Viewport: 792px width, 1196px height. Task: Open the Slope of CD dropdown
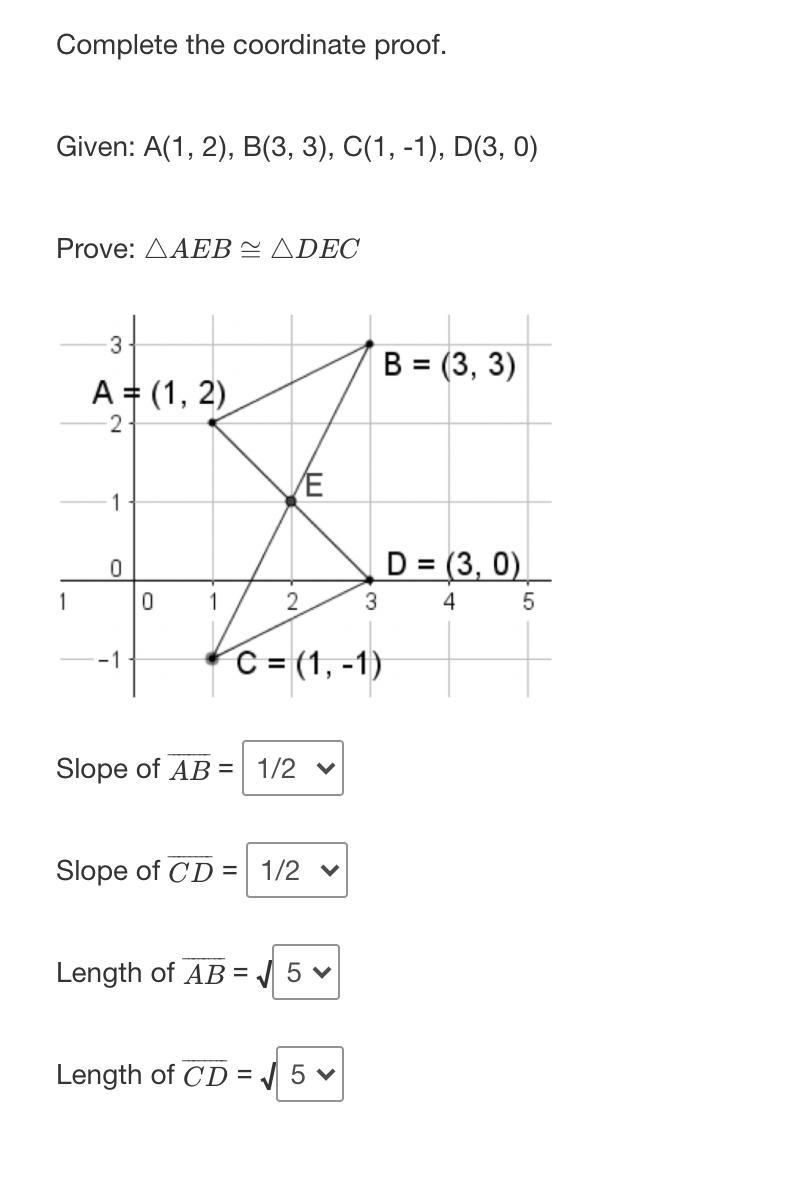pos(297,870)
